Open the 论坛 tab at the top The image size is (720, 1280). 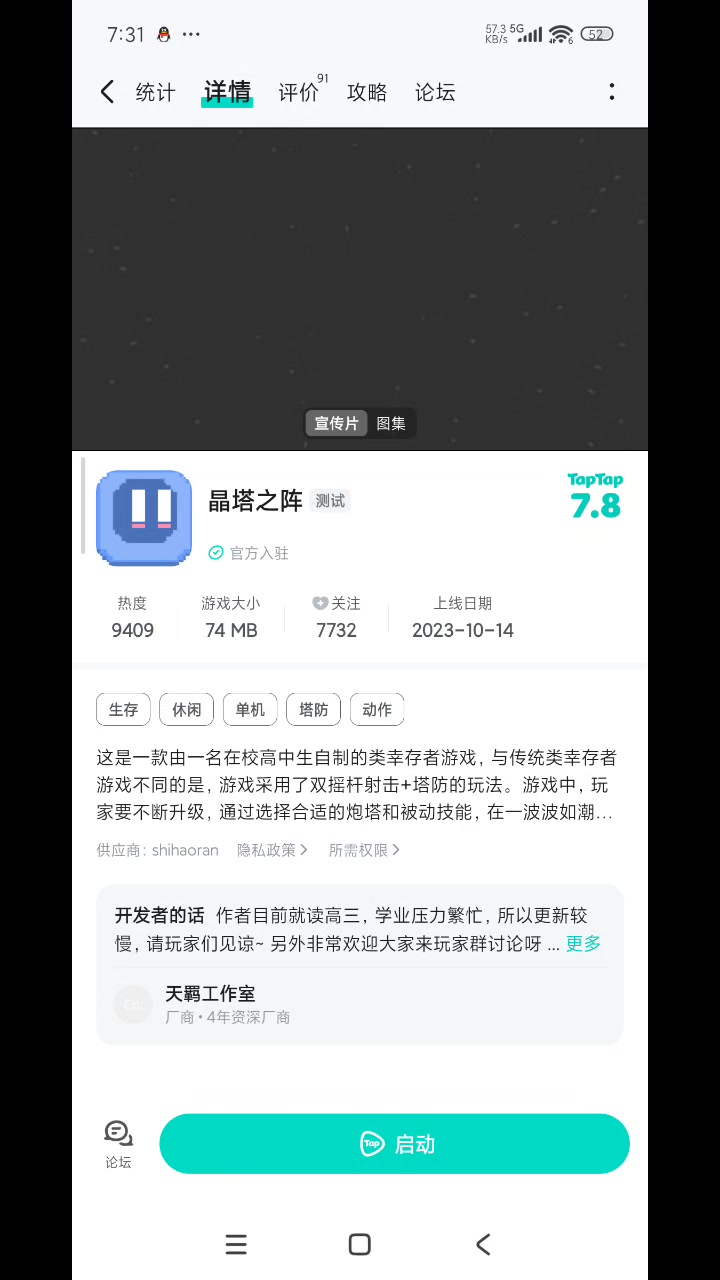435,93
